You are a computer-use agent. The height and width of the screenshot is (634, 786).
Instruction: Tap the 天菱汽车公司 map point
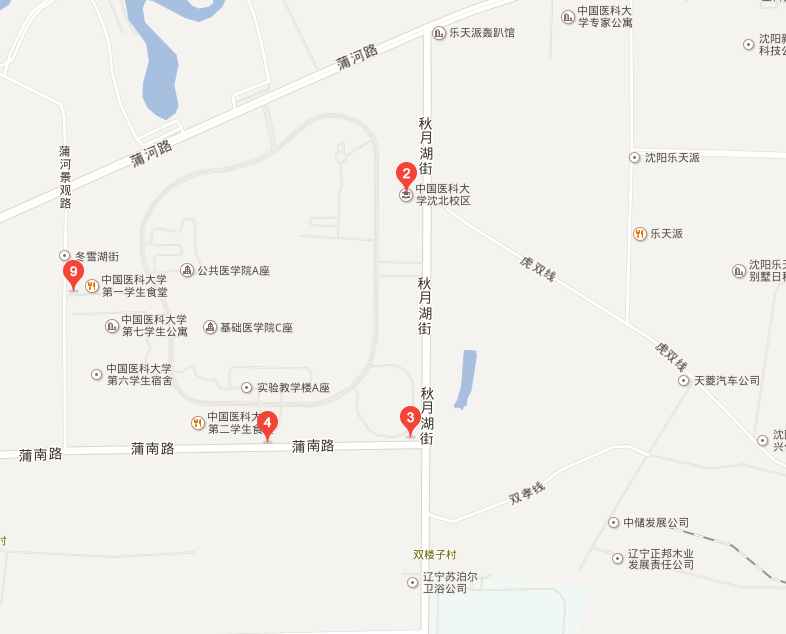[x=684, y=381]
